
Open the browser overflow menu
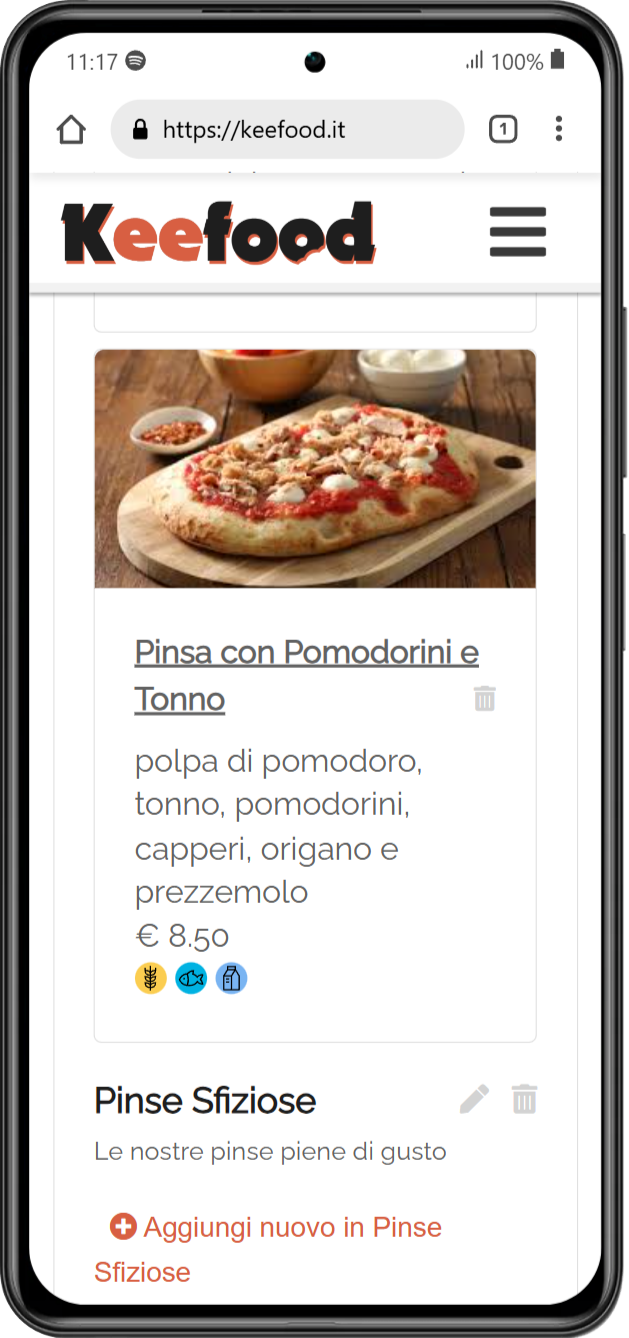coord(558,129)
